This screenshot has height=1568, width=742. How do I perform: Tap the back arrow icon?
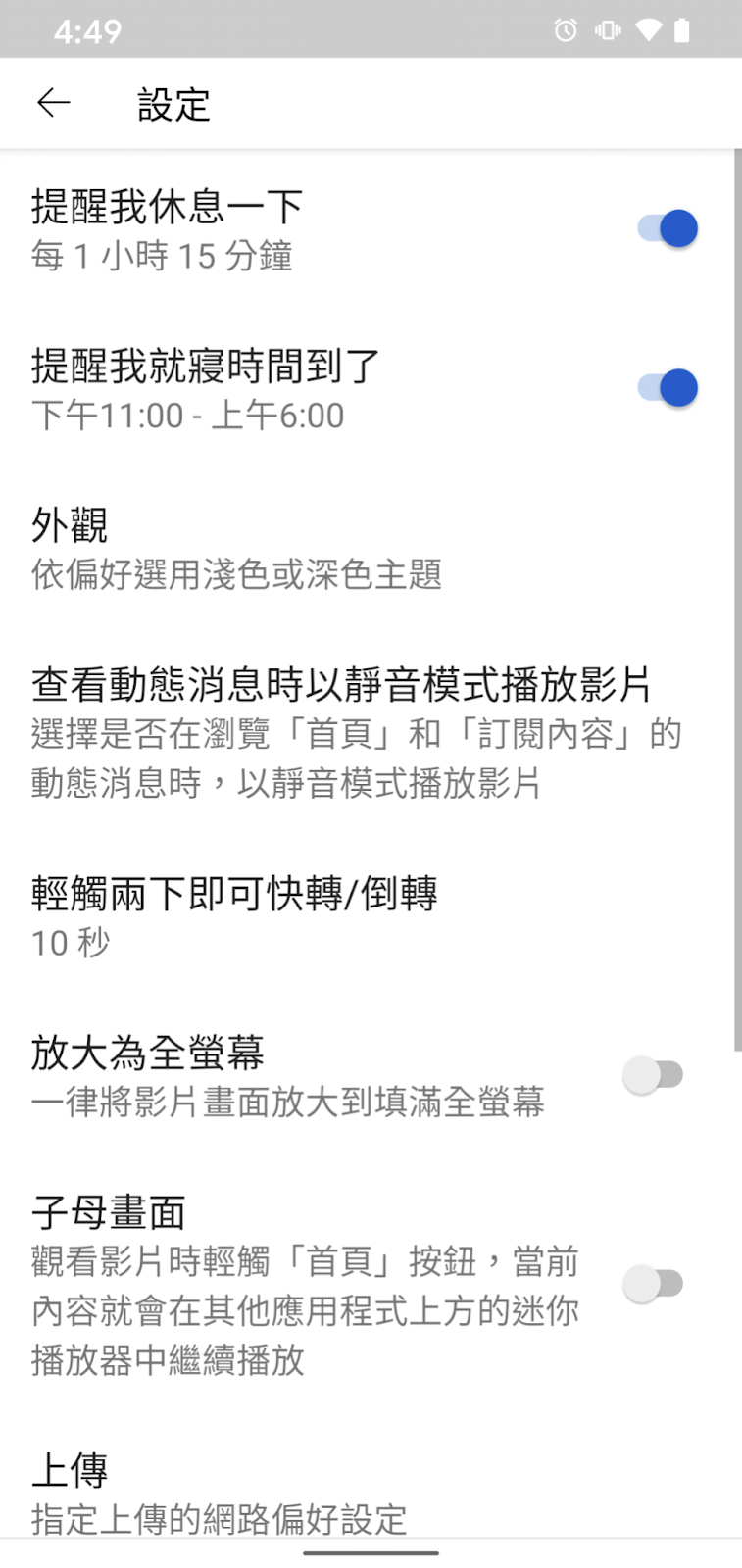click(53, 102)
